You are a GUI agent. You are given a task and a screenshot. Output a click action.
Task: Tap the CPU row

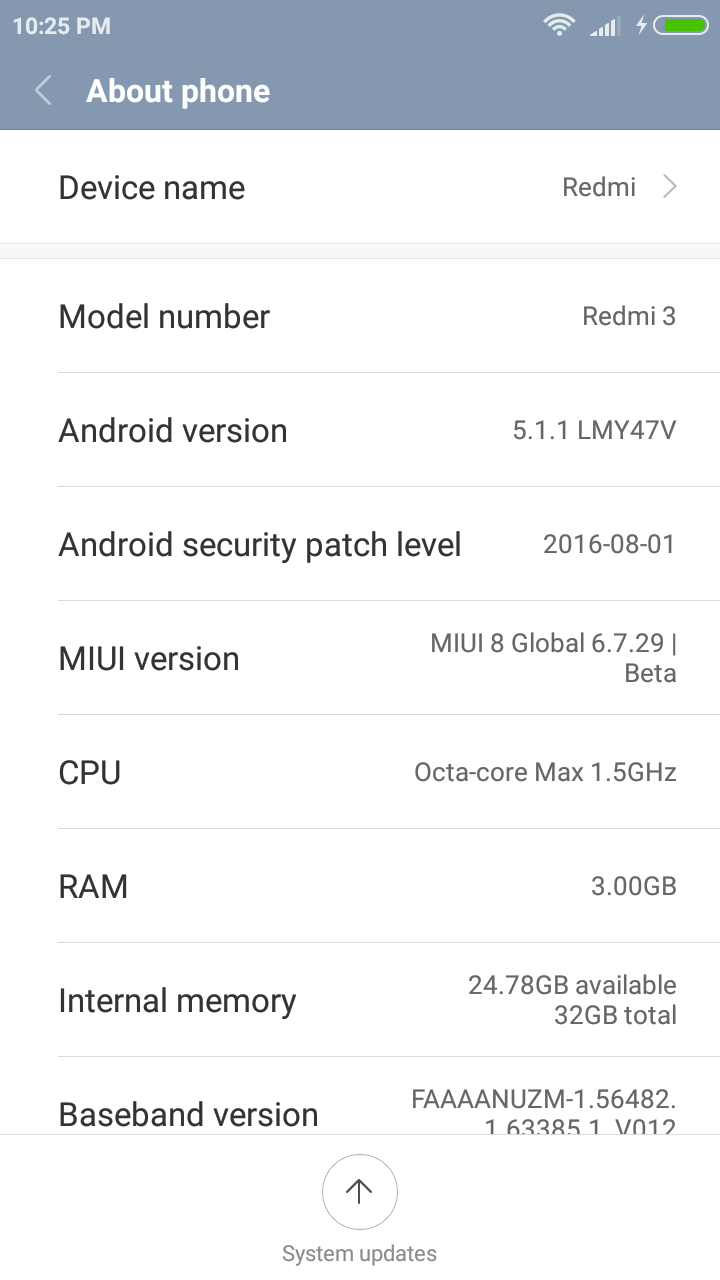[360, 772]
